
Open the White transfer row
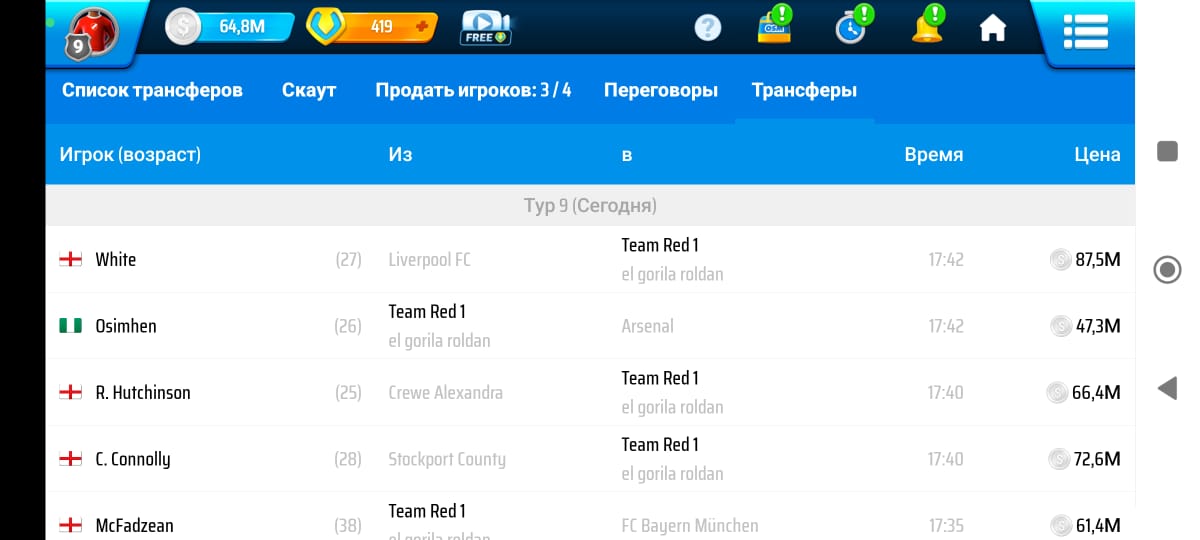coord(590,259)
